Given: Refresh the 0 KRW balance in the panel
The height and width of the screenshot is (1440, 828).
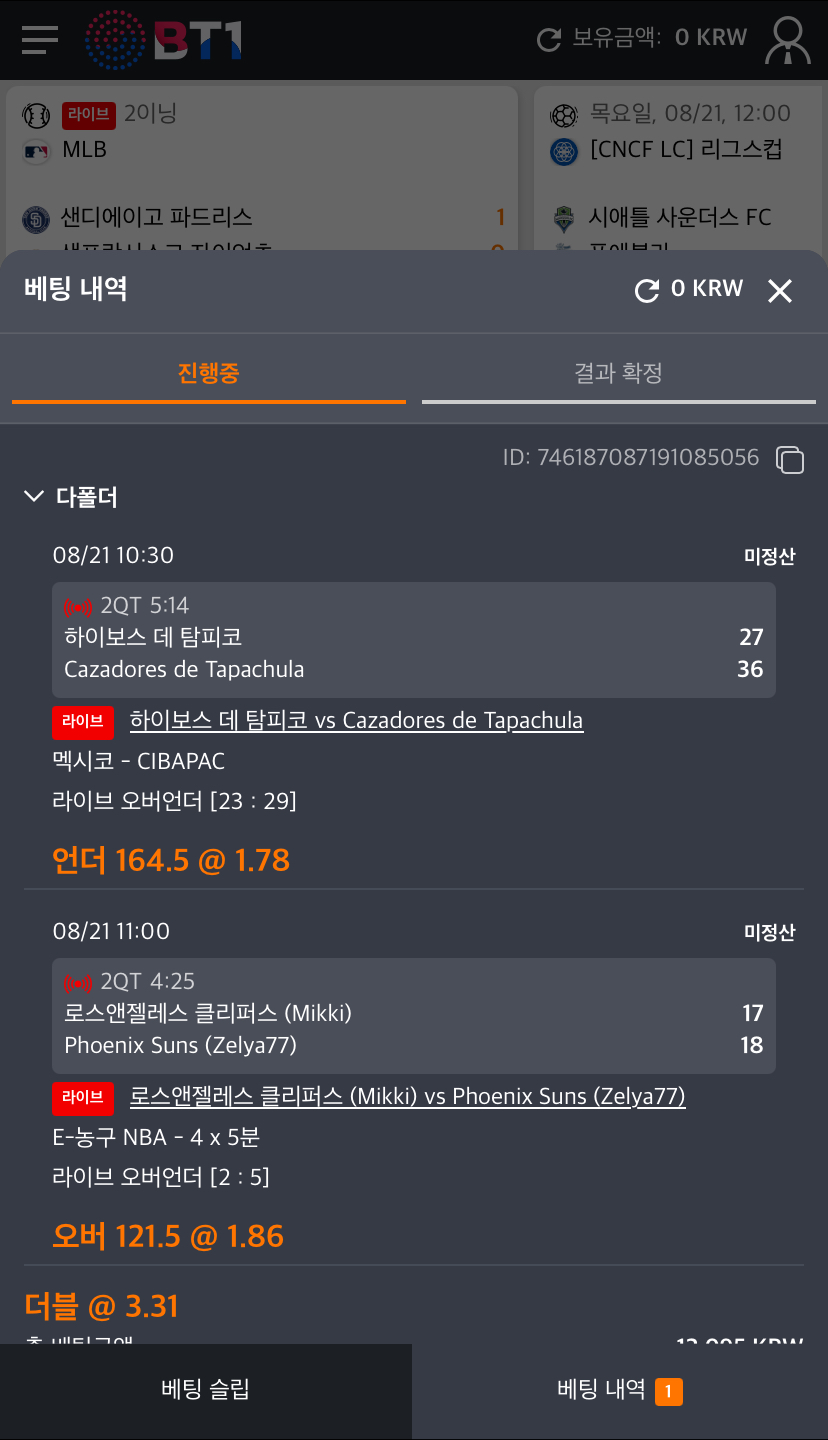Looking at the screenshot, I should pos(647,290).
